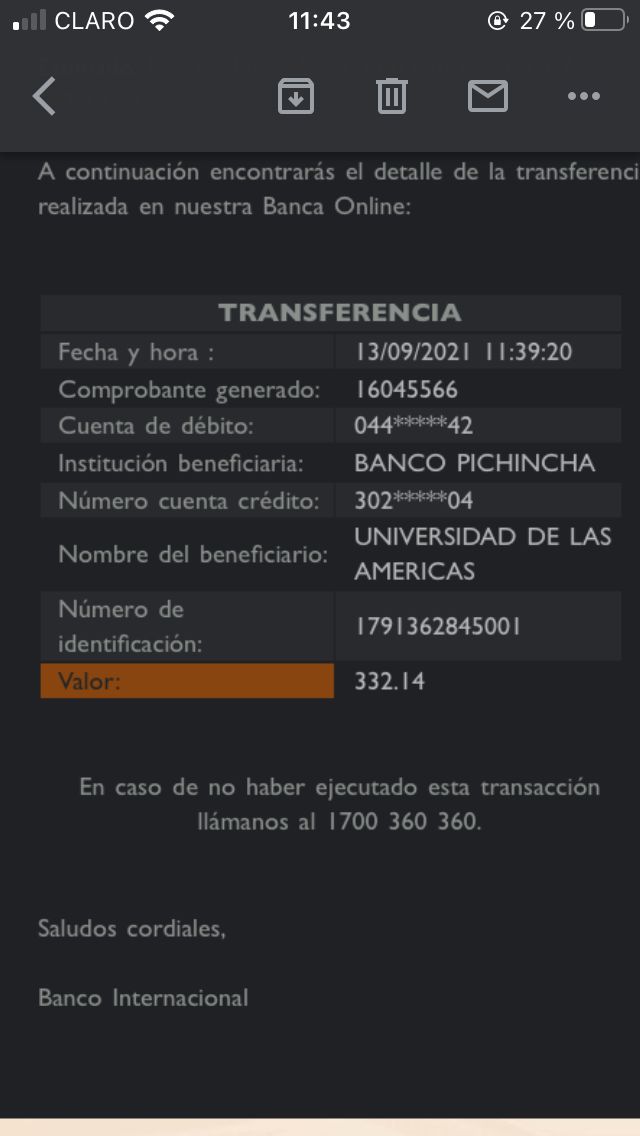Open the three-dot overflow menu

[x=583, y=97]
